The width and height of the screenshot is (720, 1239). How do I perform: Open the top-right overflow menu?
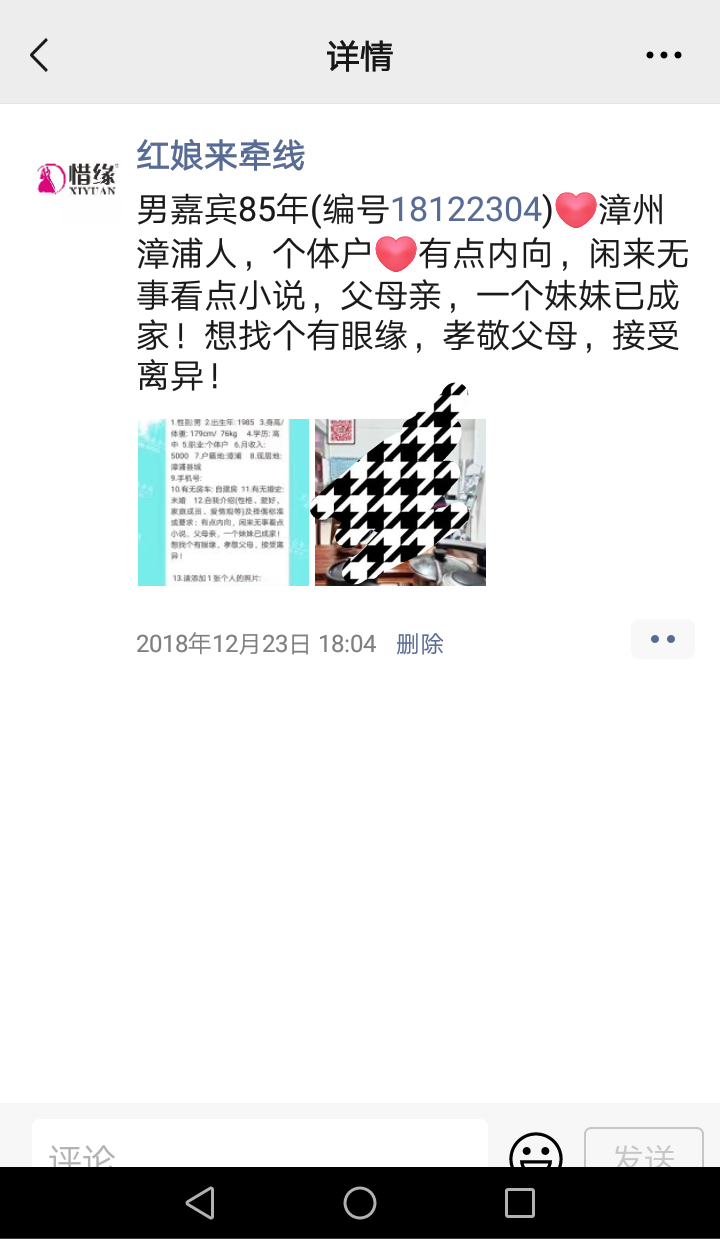[x=663, y=55]
